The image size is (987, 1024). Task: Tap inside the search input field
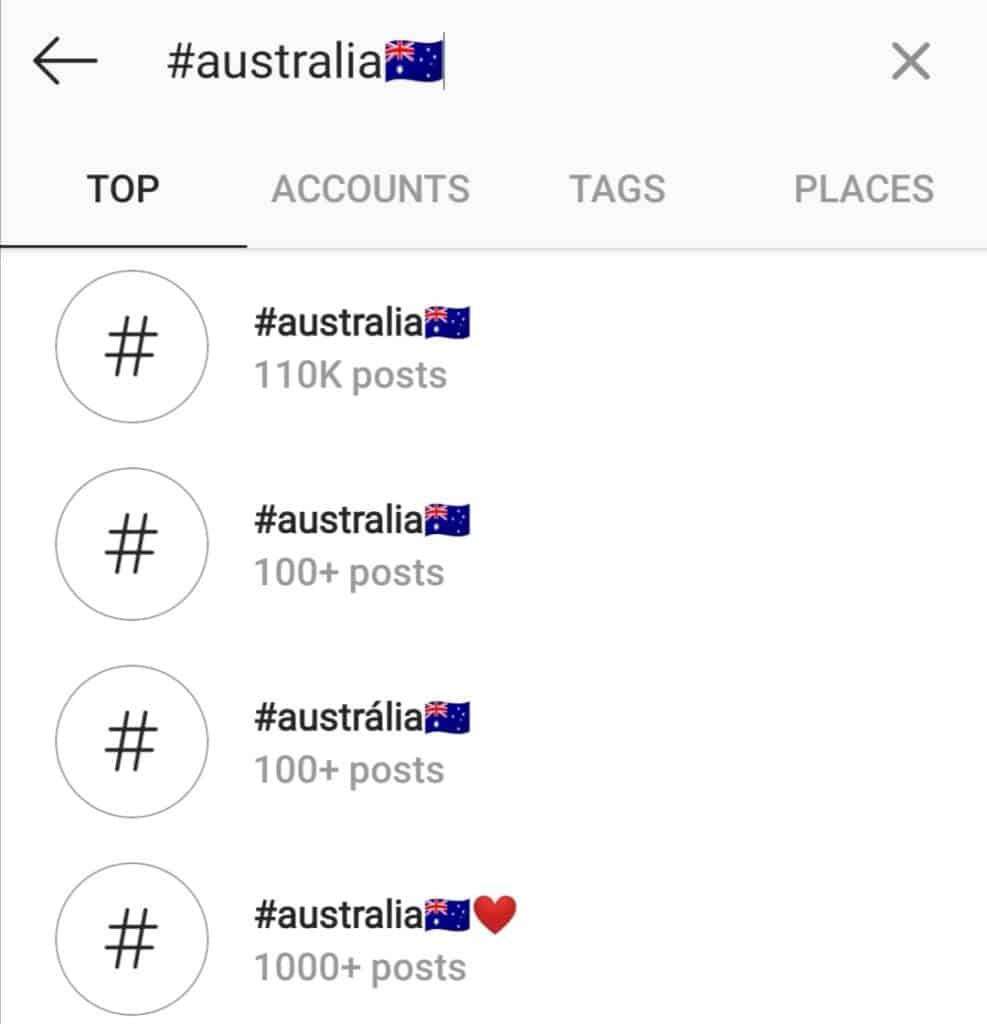(x=300, y=62)
